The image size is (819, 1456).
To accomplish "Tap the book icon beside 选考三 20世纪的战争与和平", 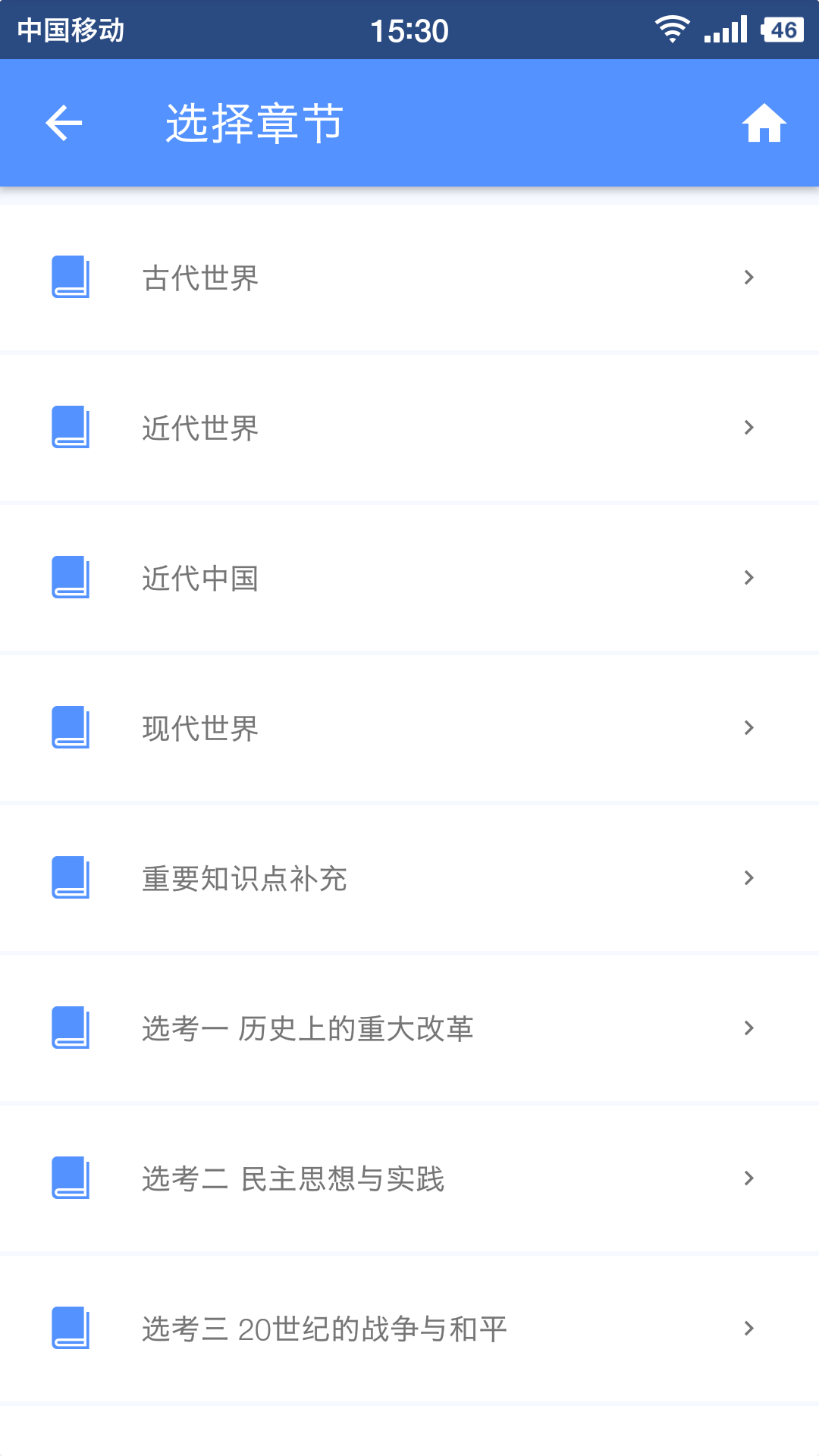I will (x=71, y=1328).
